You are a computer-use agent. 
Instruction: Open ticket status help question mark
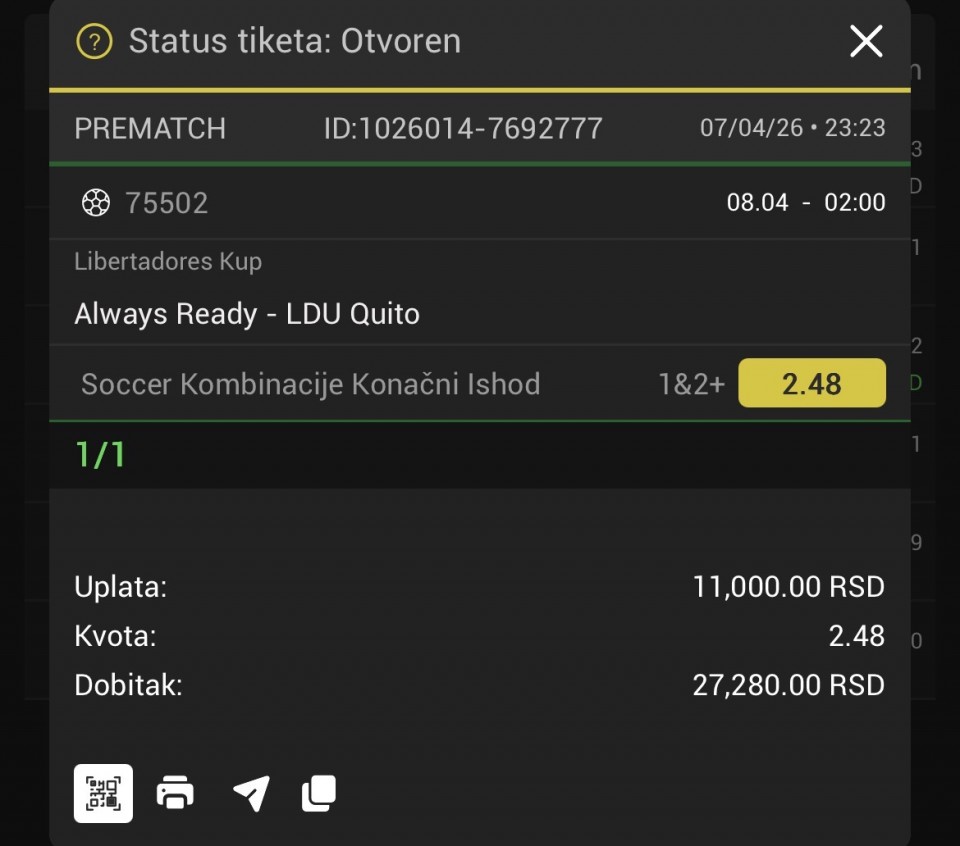tap(94, 42)
